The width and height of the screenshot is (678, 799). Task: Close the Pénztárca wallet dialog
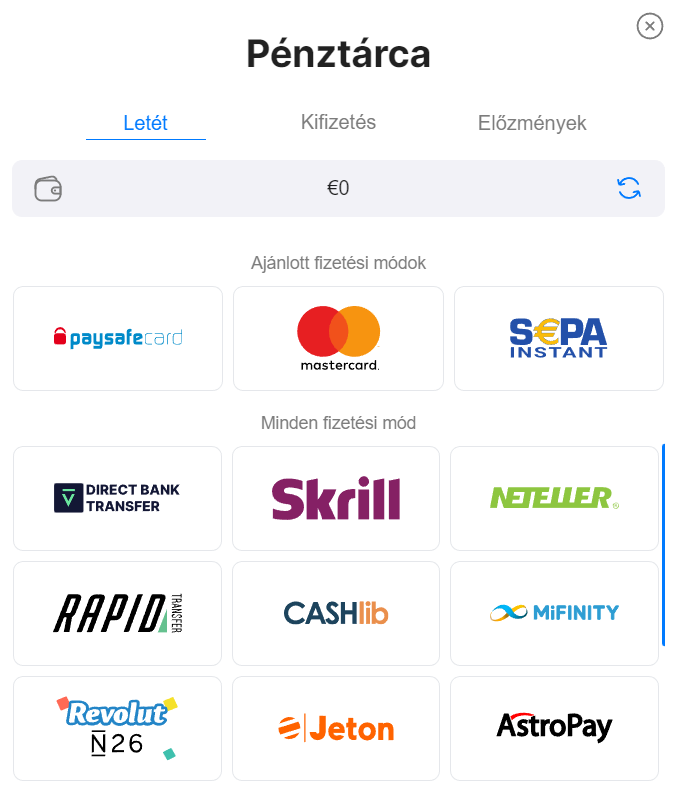click(650, 26)
